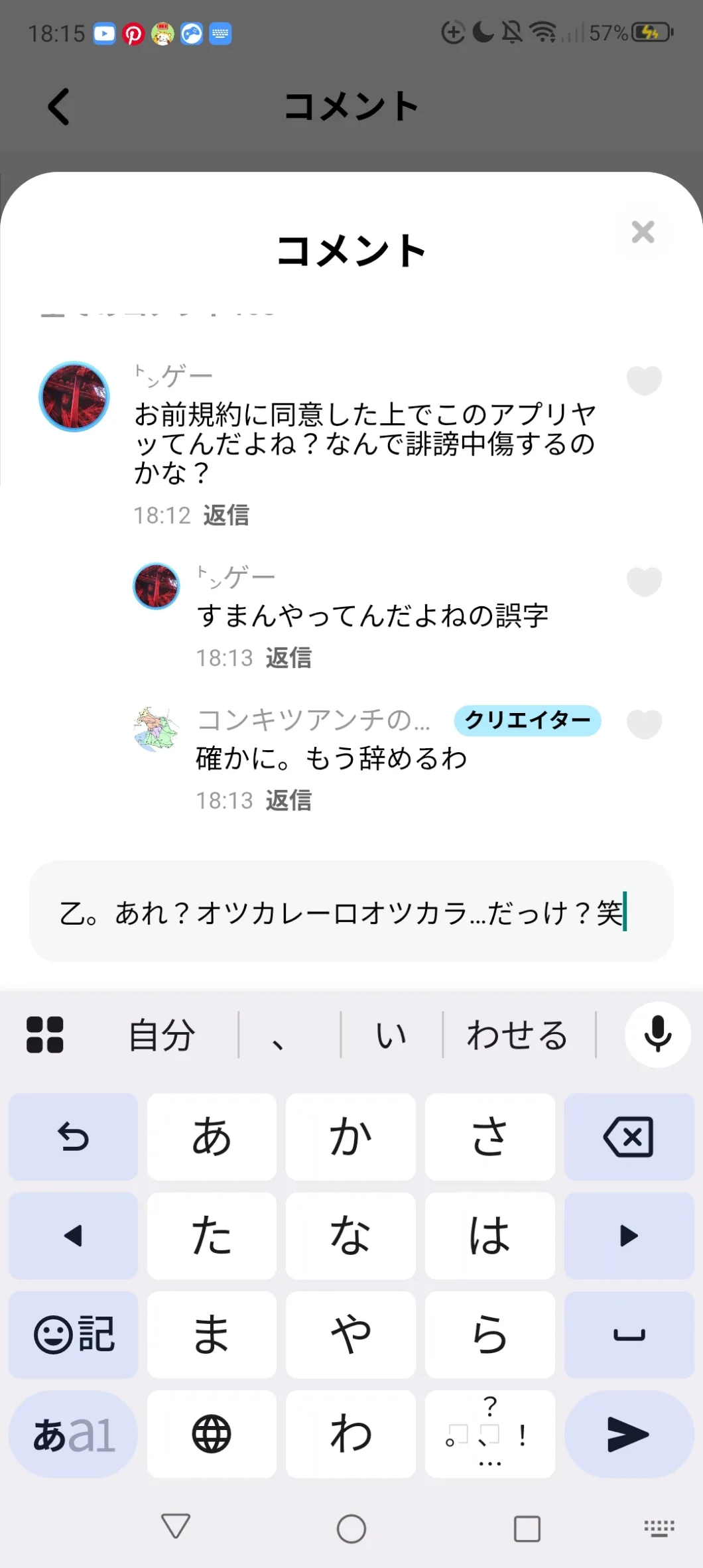
Task: Choose the わせる suggestion
Action: [517, 1035]
